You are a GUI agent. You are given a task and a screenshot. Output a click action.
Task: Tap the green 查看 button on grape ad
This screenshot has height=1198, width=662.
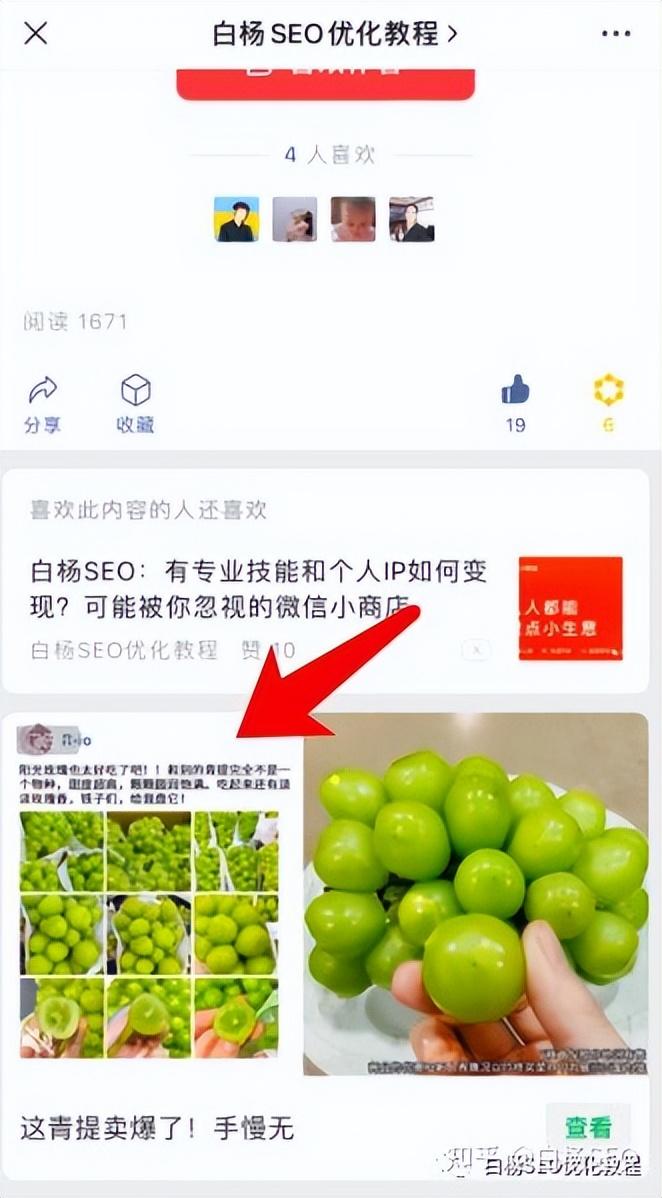(x=588, y=1128)
